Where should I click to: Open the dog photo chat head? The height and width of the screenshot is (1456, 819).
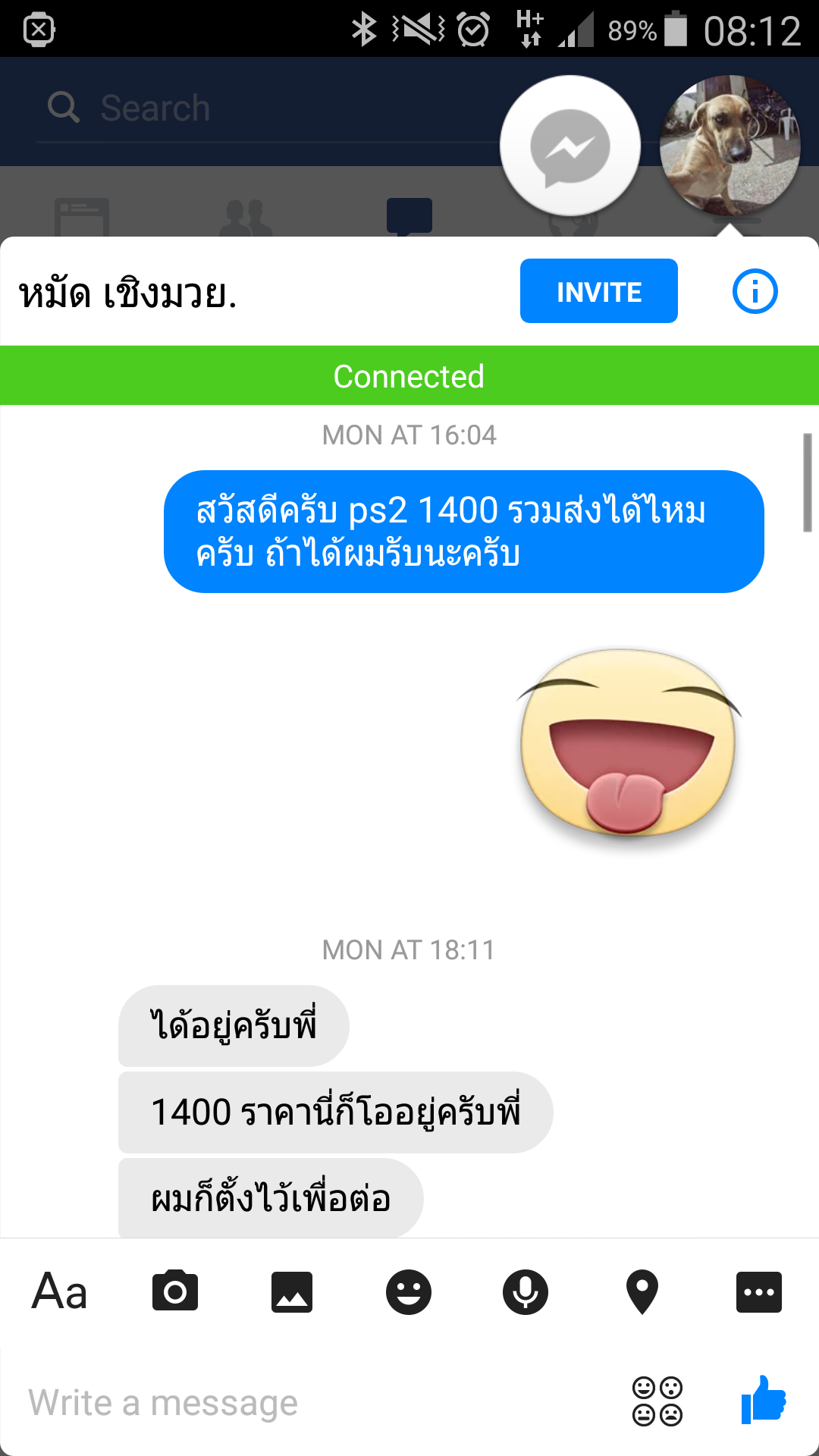730,146
